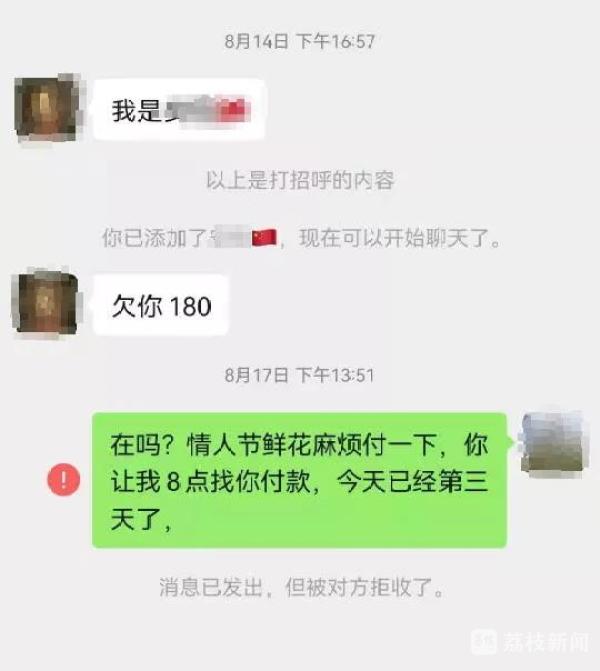600x671 pixels.
Task: Open contact avatar beside "欠你 180"
Action: pos(47,304)
